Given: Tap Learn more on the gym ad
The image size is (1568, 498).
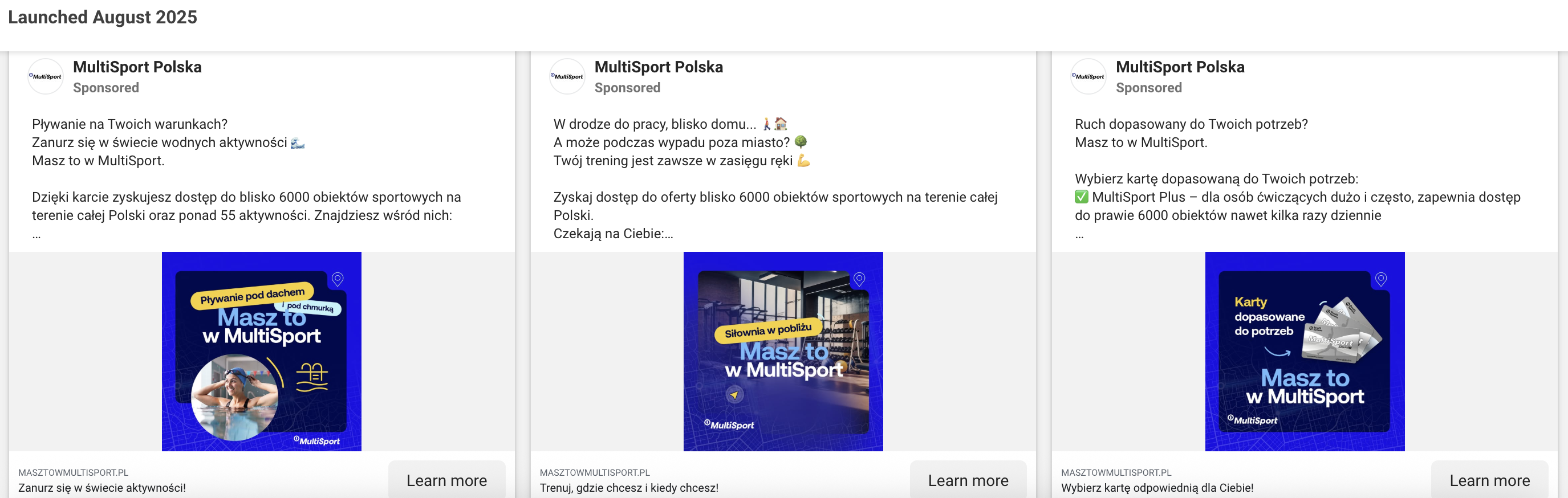Looking at the screenshot, I should tap(967, 480).
